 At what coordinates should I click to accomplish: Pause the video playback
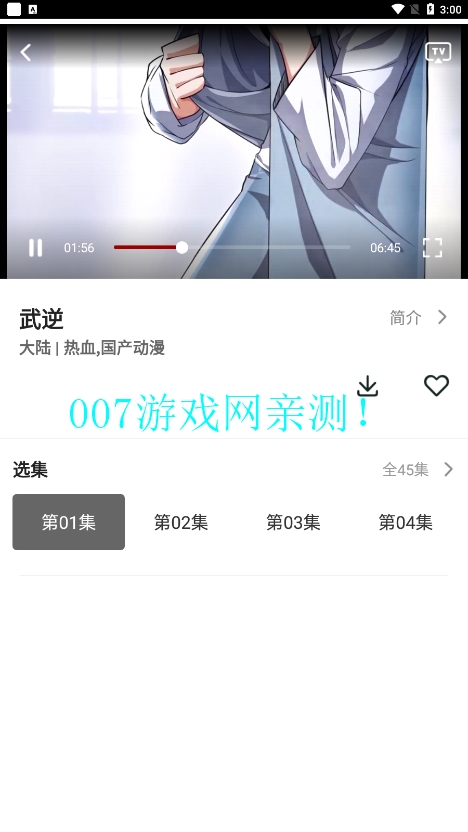click(x=35, y=248)
